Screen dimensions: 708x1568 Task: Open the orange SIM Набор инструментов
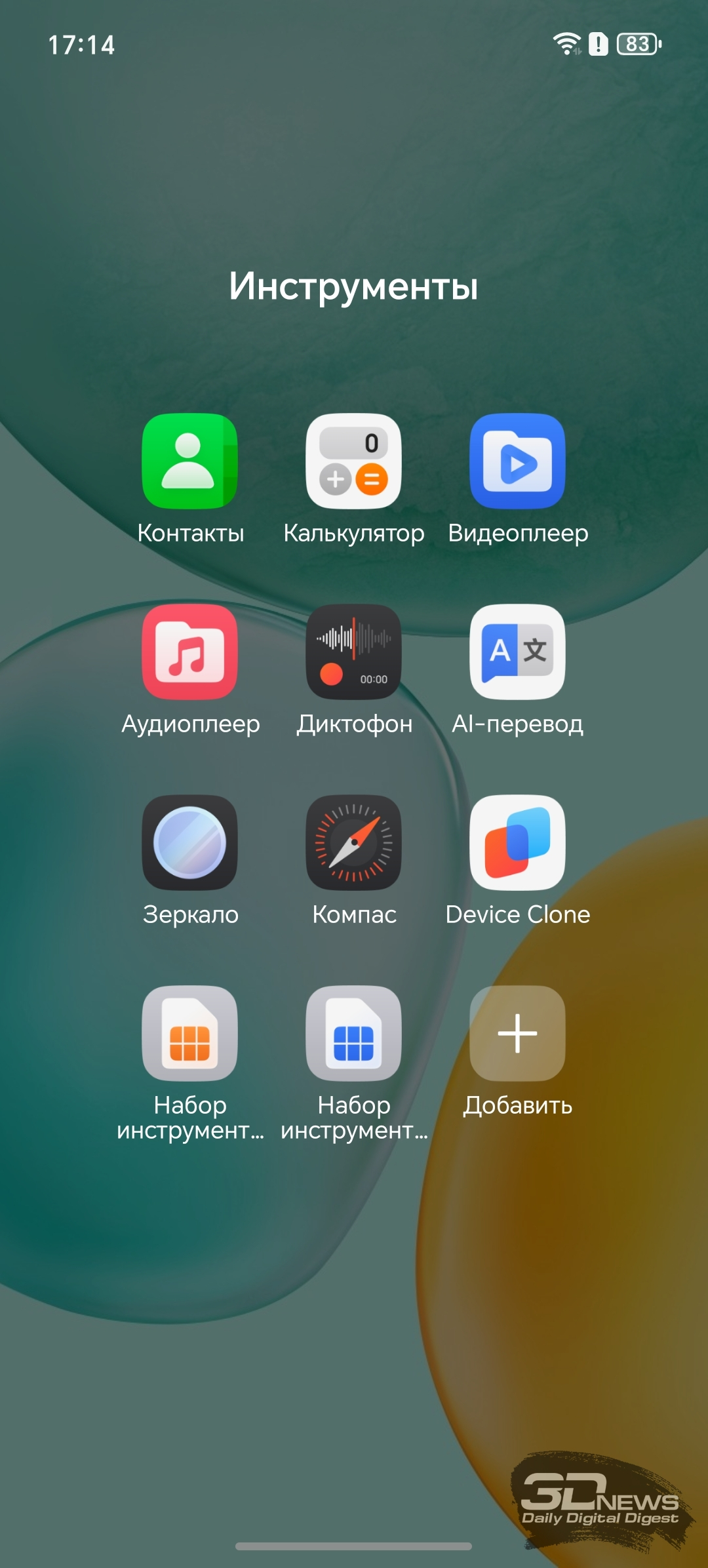point(189,1033)
